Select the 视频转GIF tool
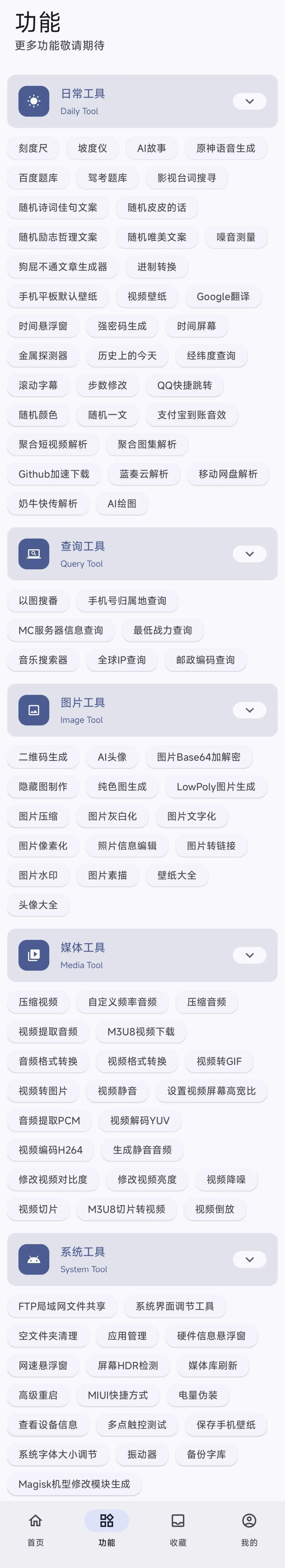 click(218, 1061)
